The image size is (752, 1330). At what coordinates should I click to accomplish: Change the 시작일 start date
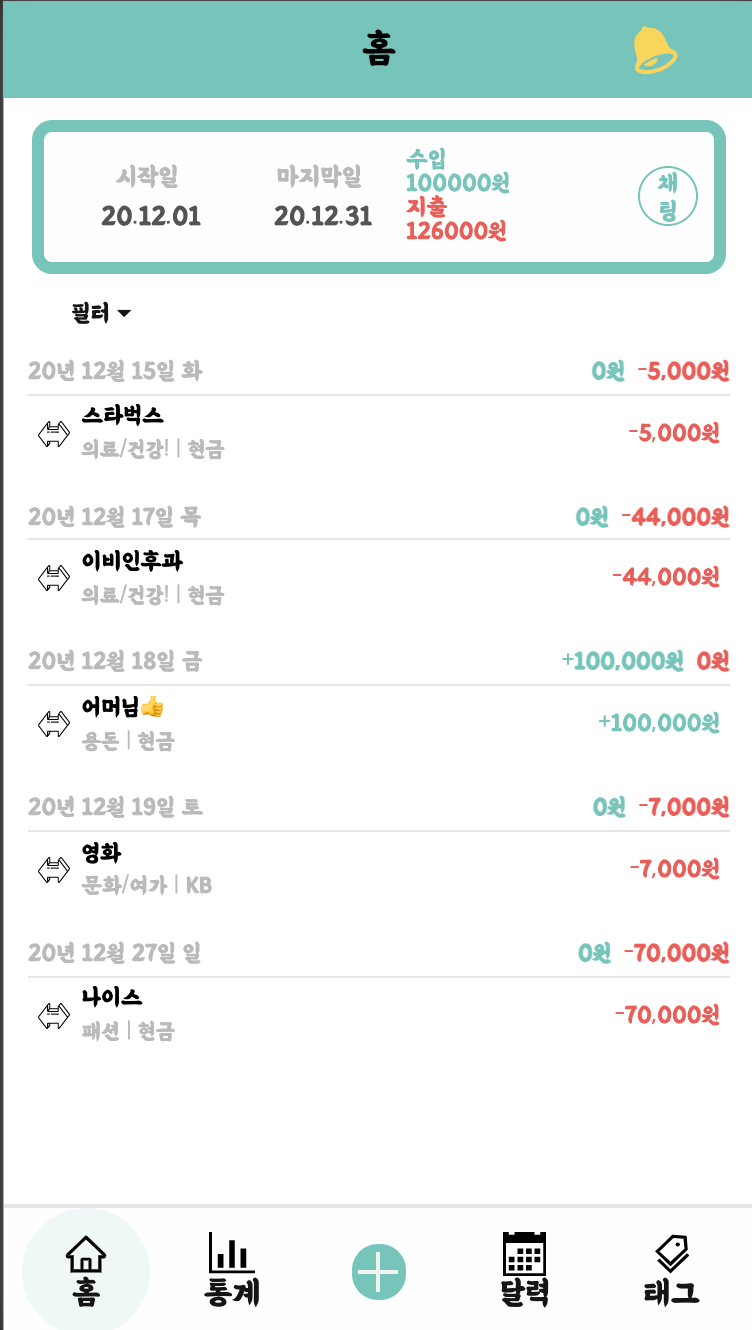point(151,215)
